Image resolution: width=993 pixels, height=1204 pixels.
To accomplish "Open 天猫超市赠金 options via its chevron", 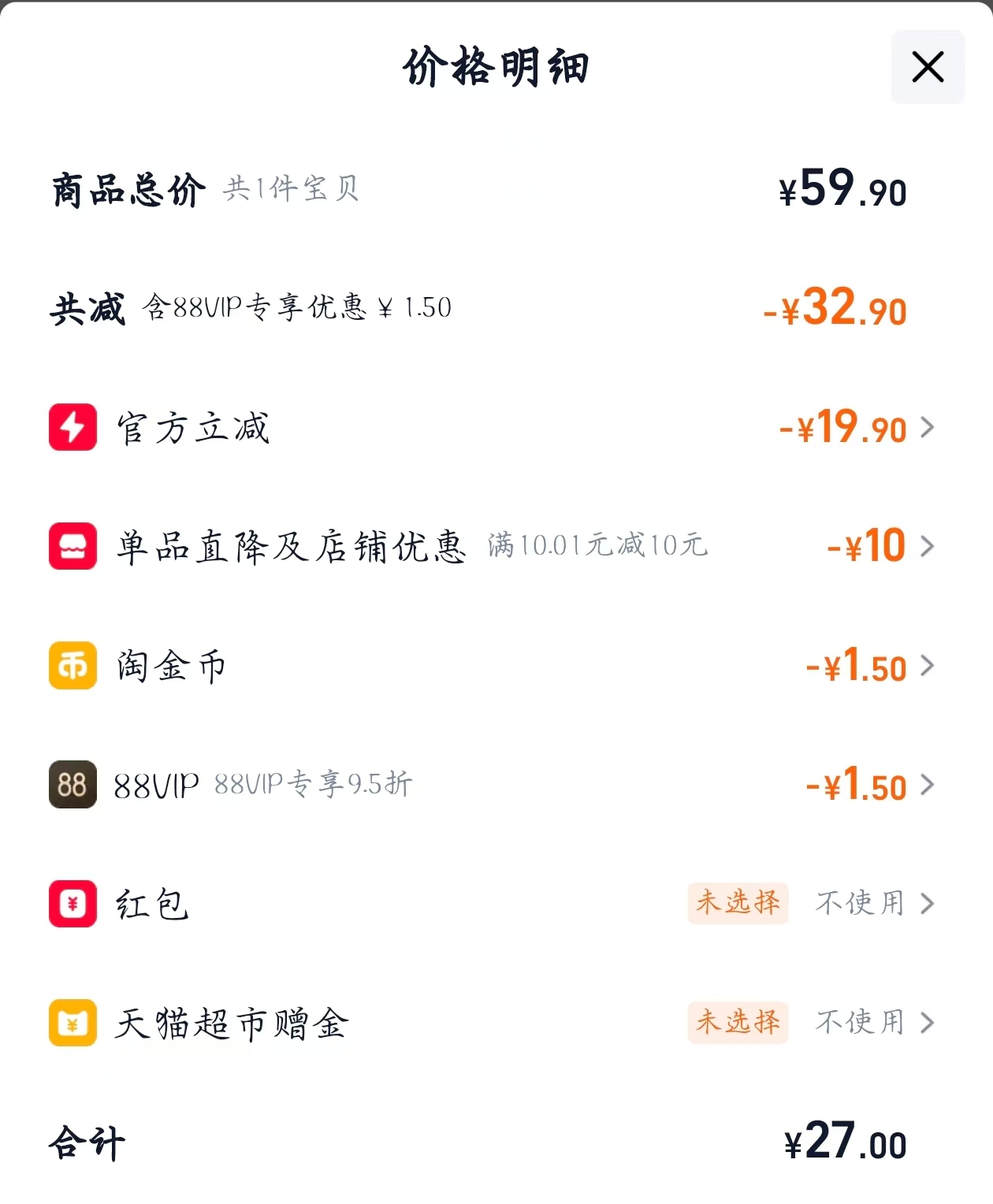I will (x=928, y=1024).
